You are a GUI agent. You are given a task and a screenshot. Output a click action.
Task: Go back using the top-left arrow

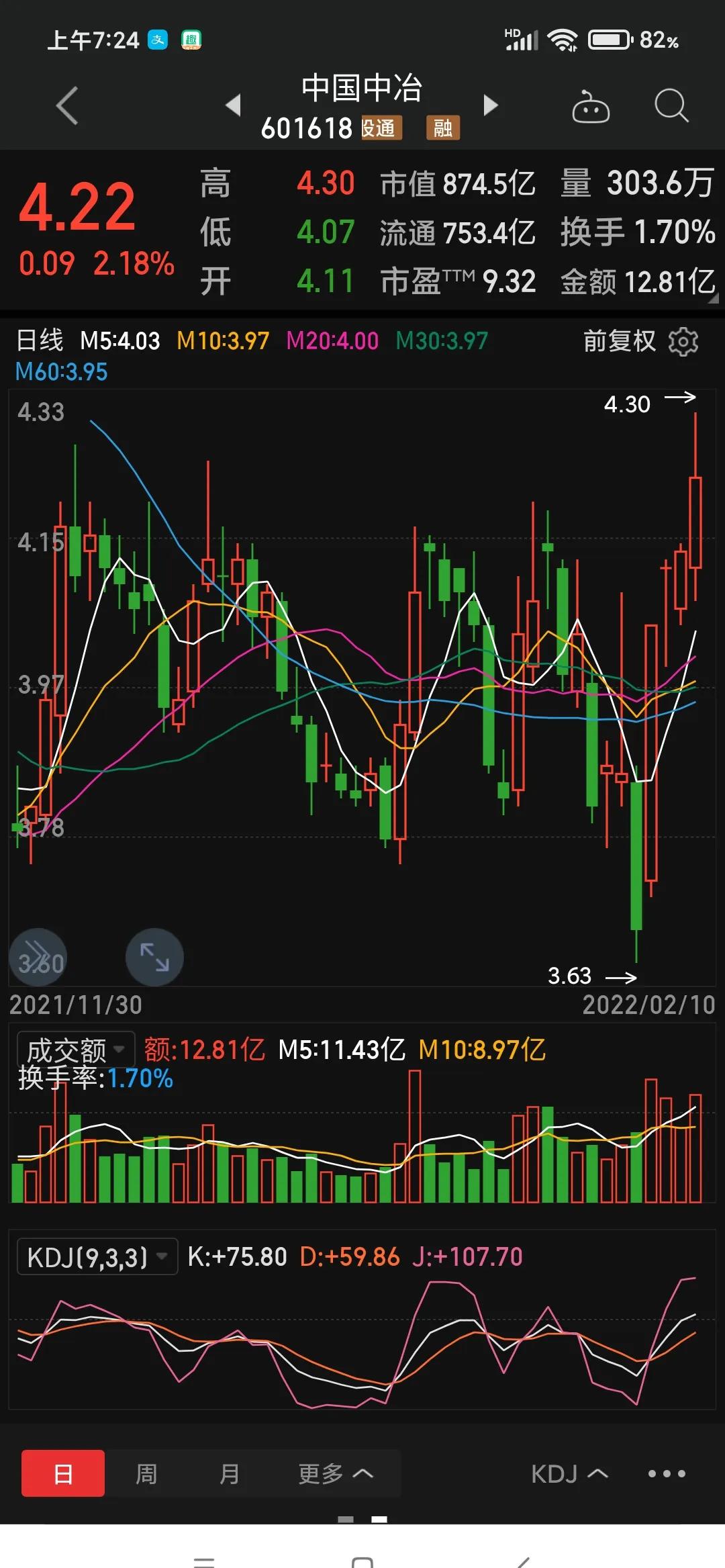[67, 105]
